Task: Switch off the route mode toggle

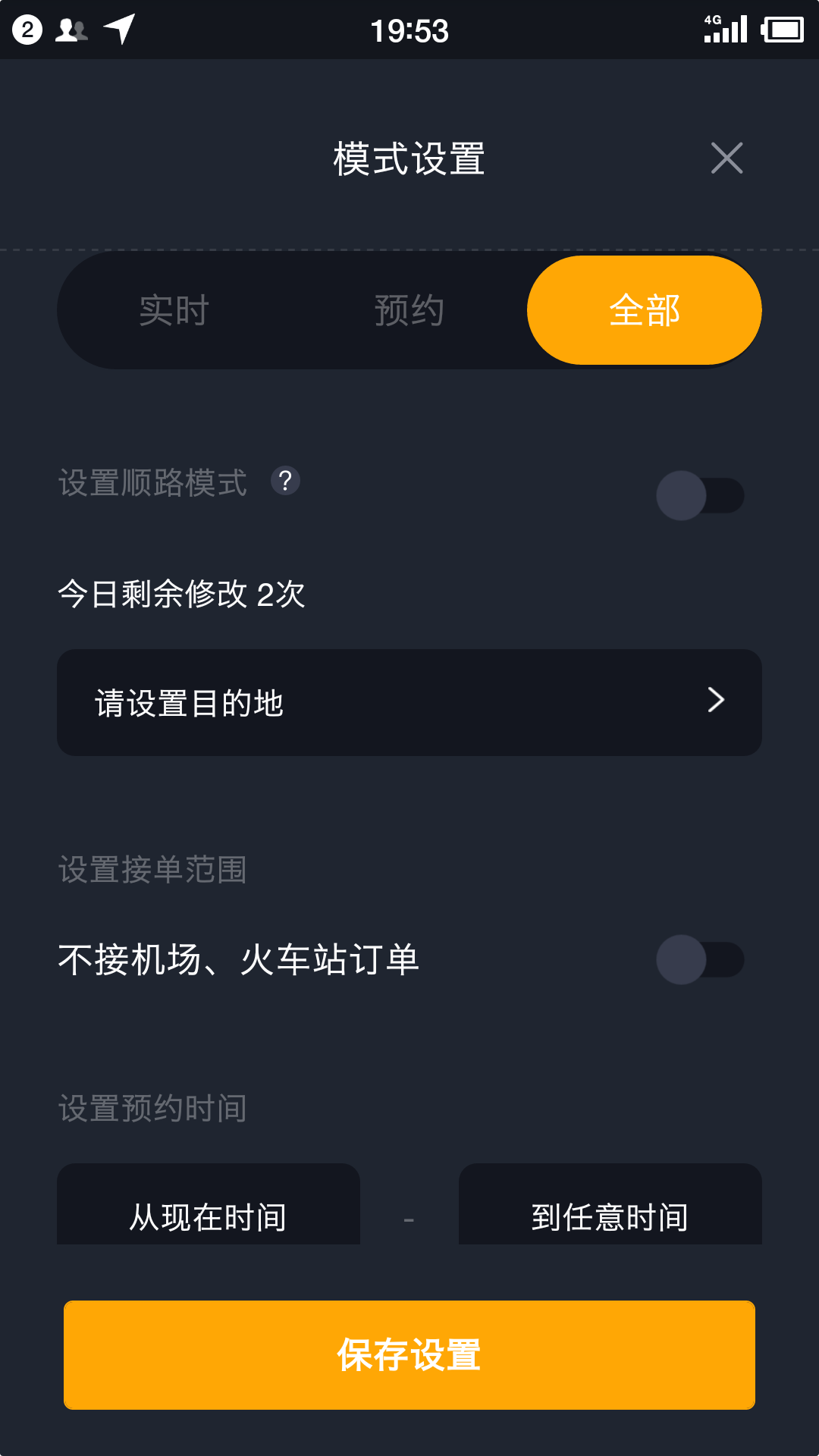Action: pos(701,494)
